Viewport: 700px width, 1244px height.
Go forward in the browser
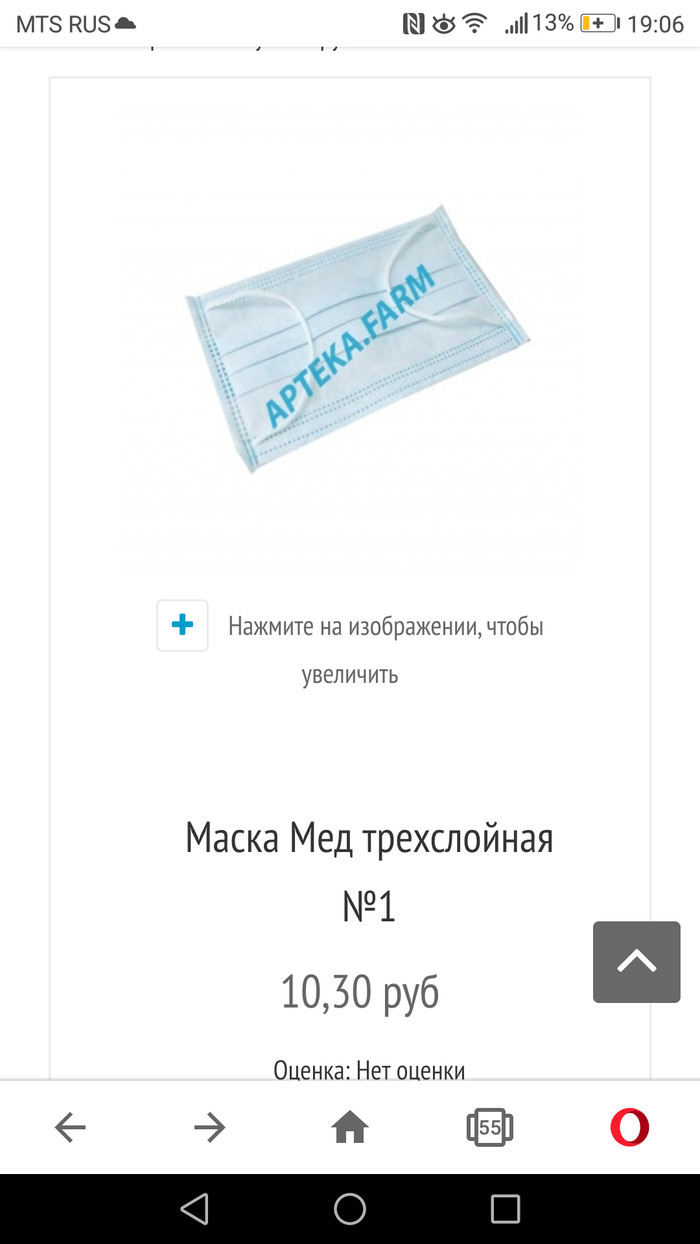tap(210, 1128)
